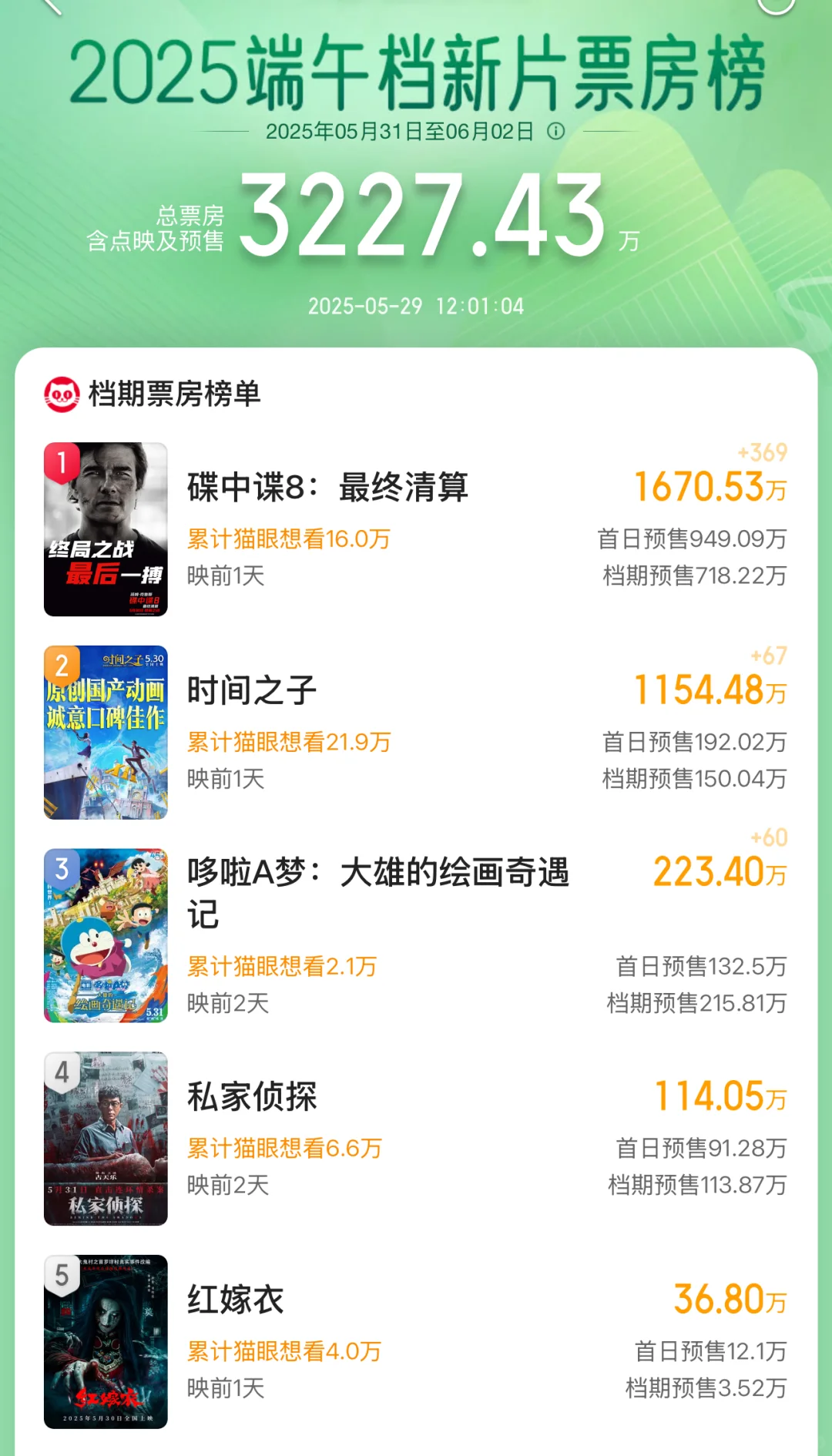
Task: Tap the 红嫁衣 movie row
Action: (416, 1342)
